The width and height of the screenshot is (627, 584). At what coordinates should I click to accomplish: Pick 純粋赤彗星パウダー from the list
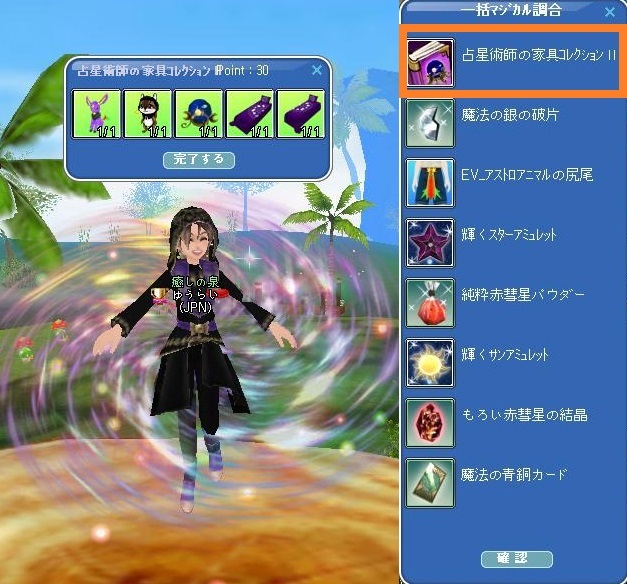(x=512, y=296)
